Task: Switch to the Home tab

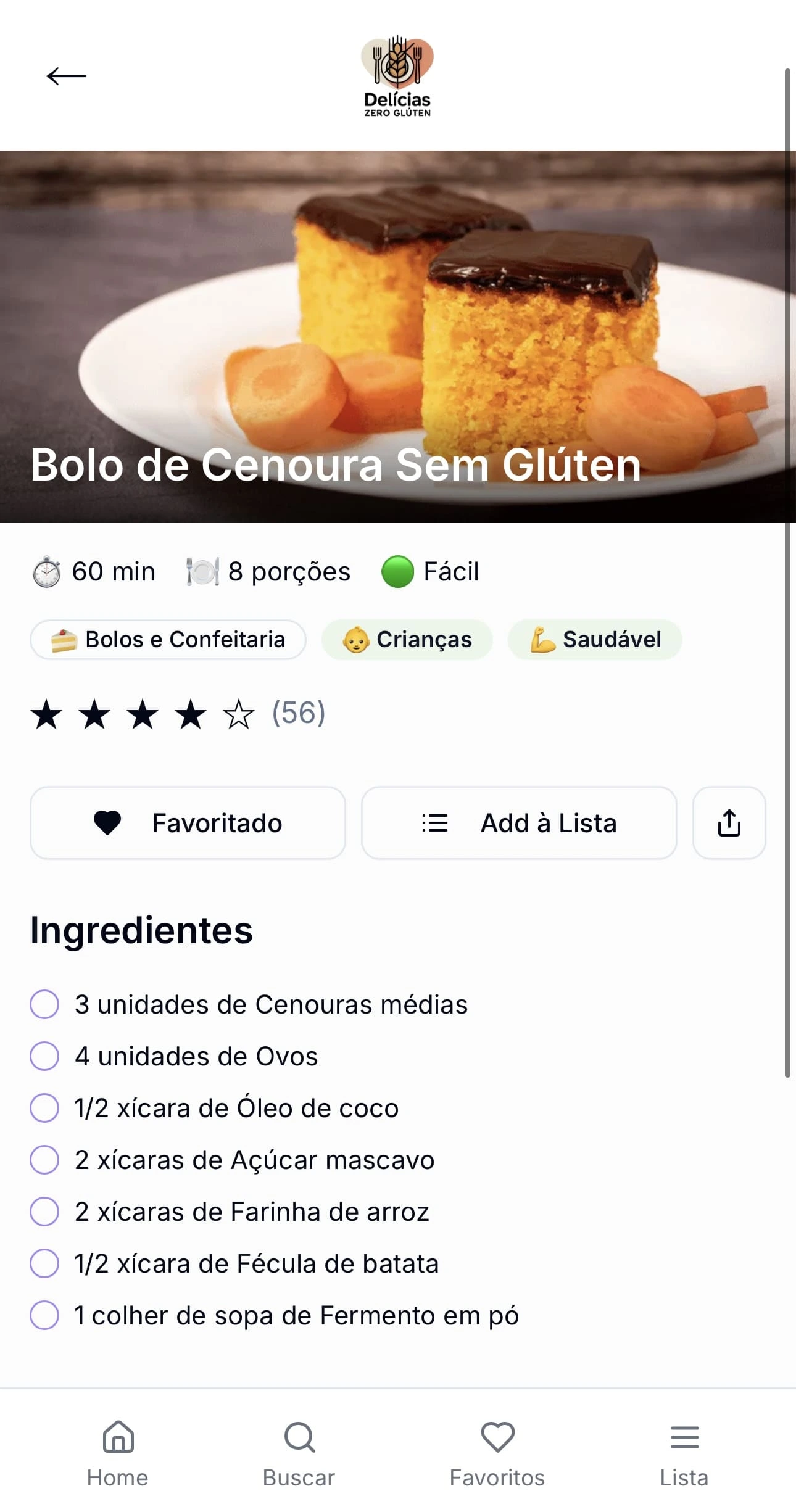Action: (118, 1453)
